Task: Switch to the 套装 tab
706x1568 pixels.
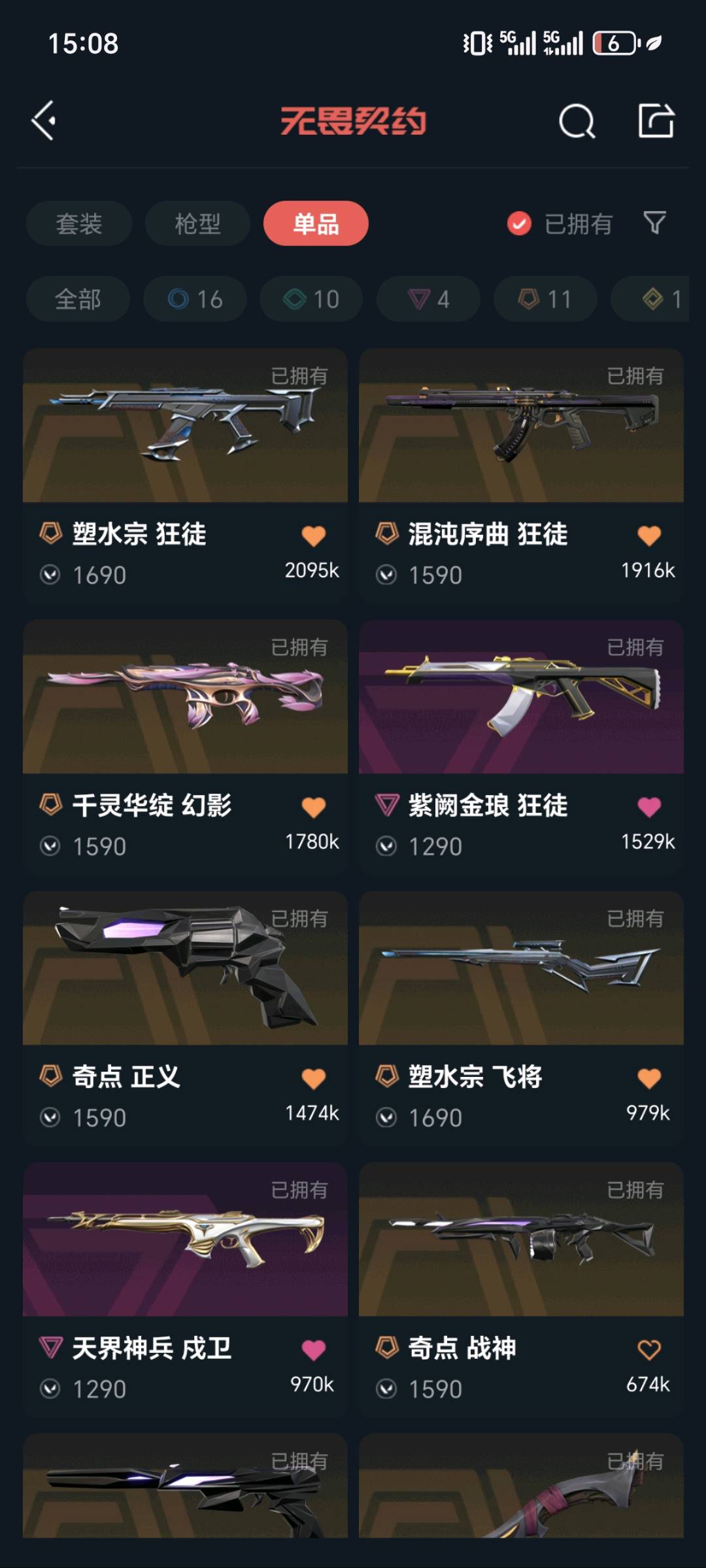Action: point(79,224)
